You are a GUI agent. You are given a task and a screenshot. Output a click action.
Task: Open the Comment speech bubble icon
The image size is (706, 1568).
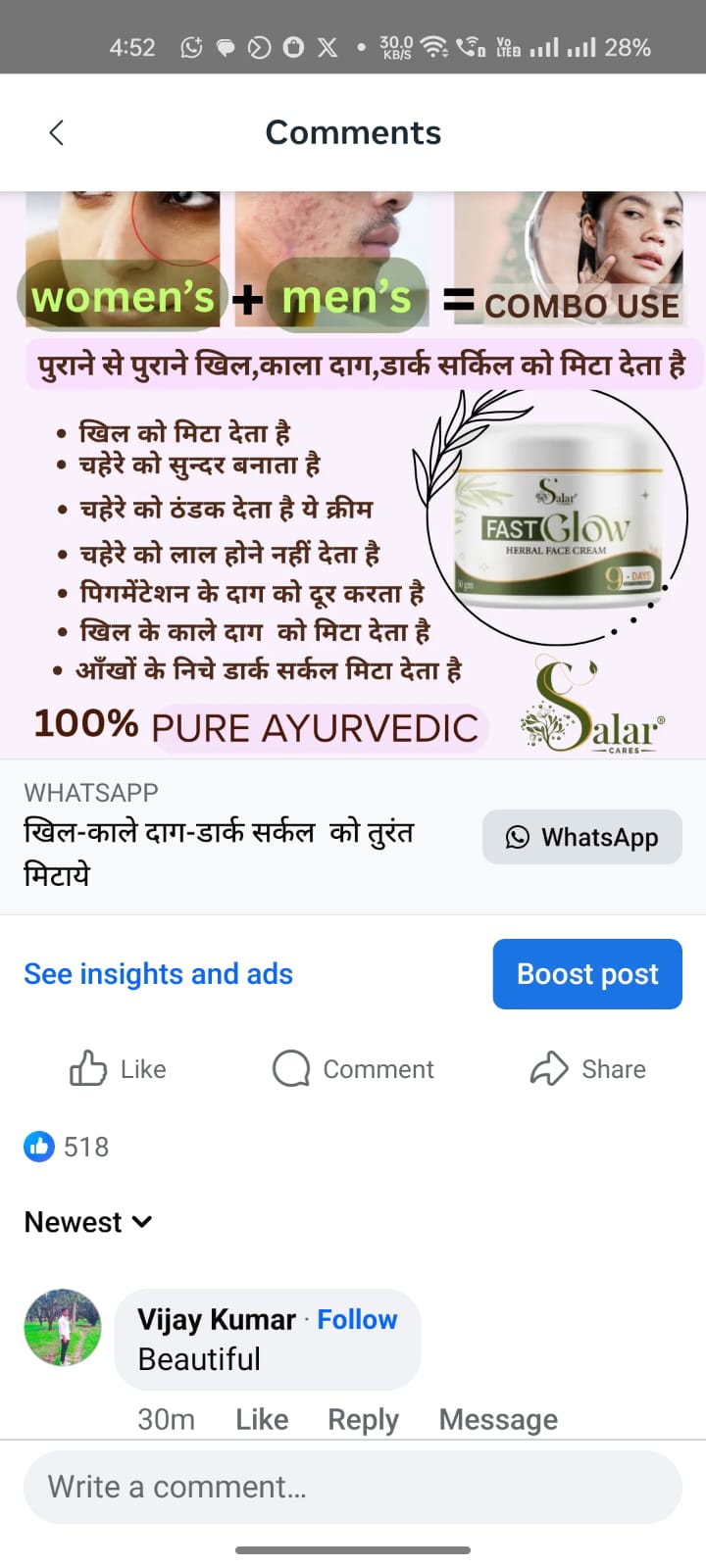pyautogui.click(x=290, y=1069)
